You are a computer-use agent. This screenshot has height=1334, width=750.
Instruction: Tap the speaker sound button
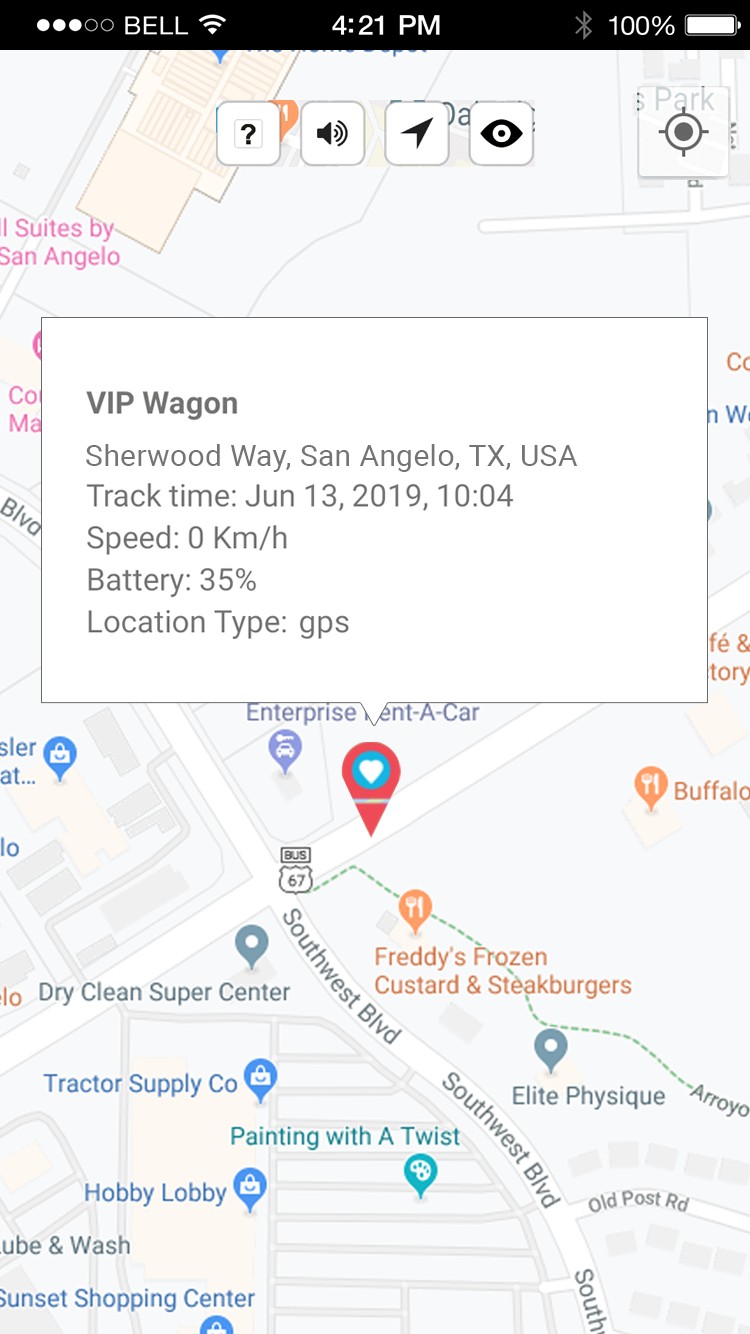click(x=332, y=134)
